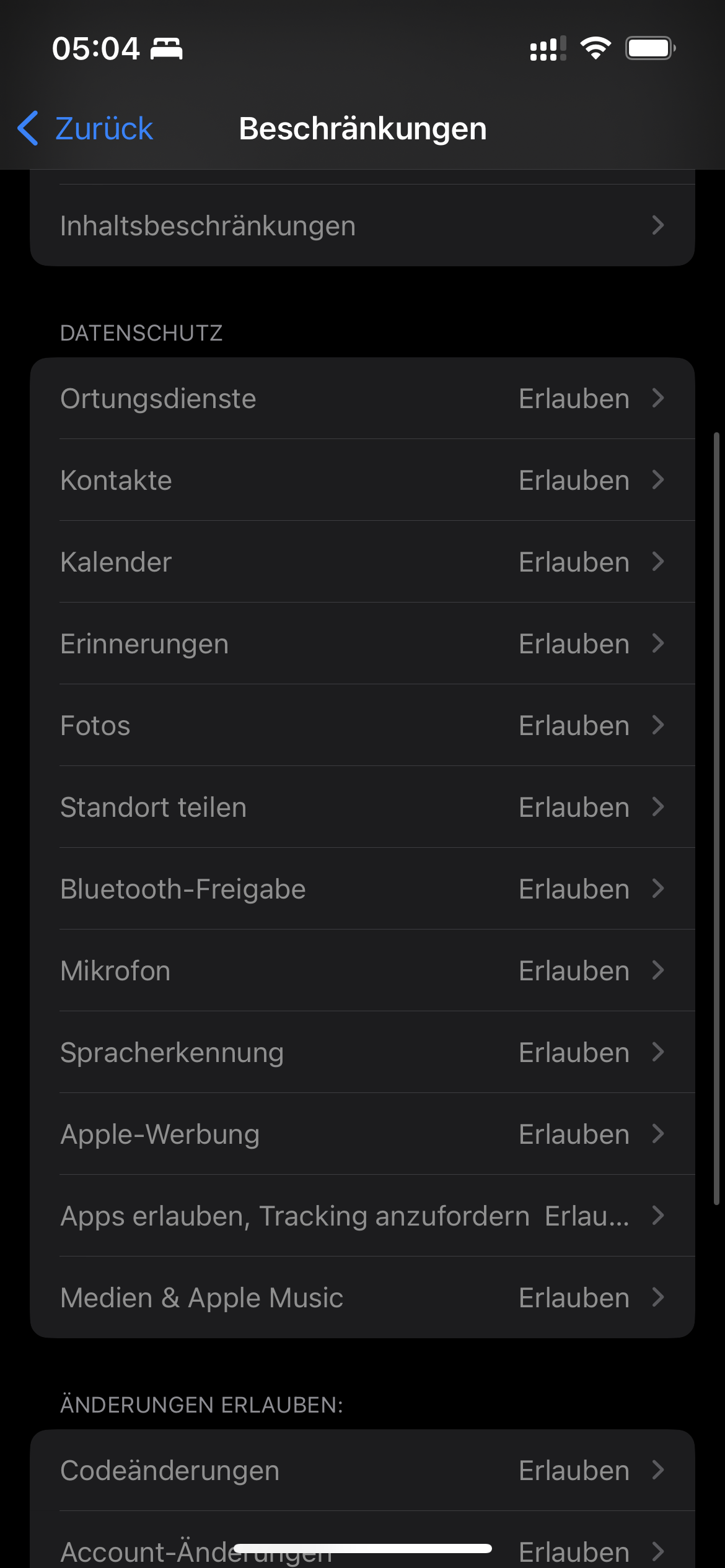Open Apps erlauben, Tracking anzufordern
Viewport: 725px width, 1568px height.
point(362,1216)
